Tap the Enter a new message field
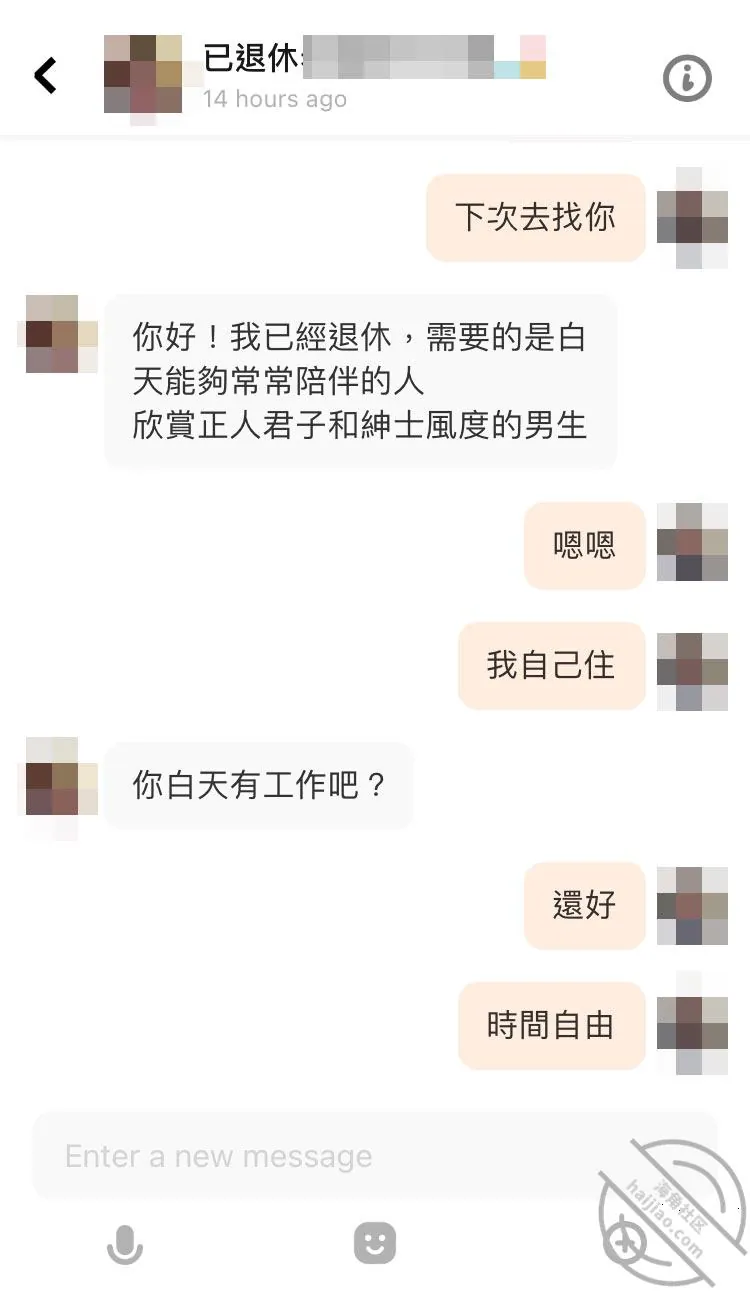 click(375, 1156)
